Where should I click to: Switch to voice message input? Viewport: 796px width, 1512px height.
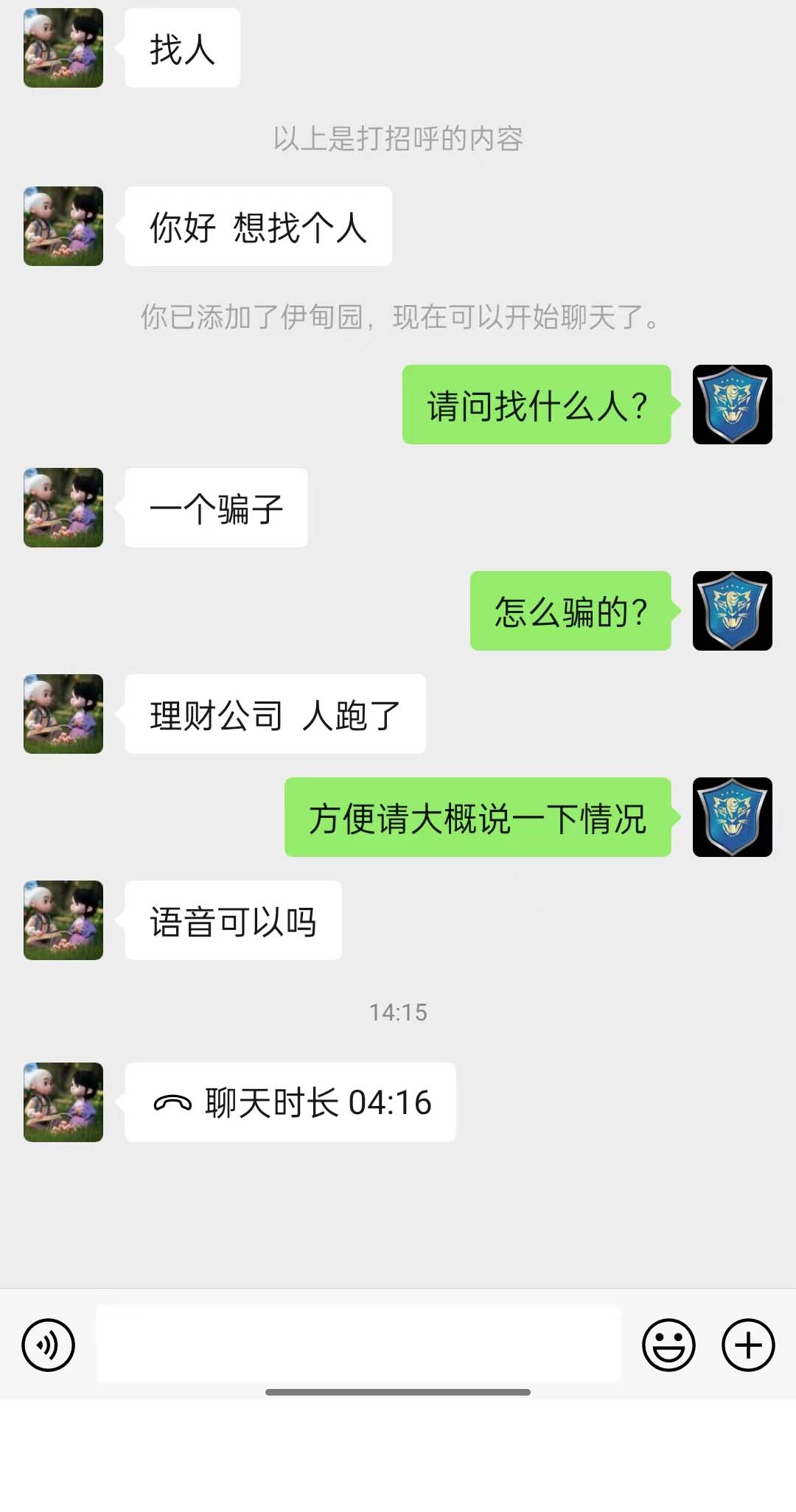(49, 1345)
